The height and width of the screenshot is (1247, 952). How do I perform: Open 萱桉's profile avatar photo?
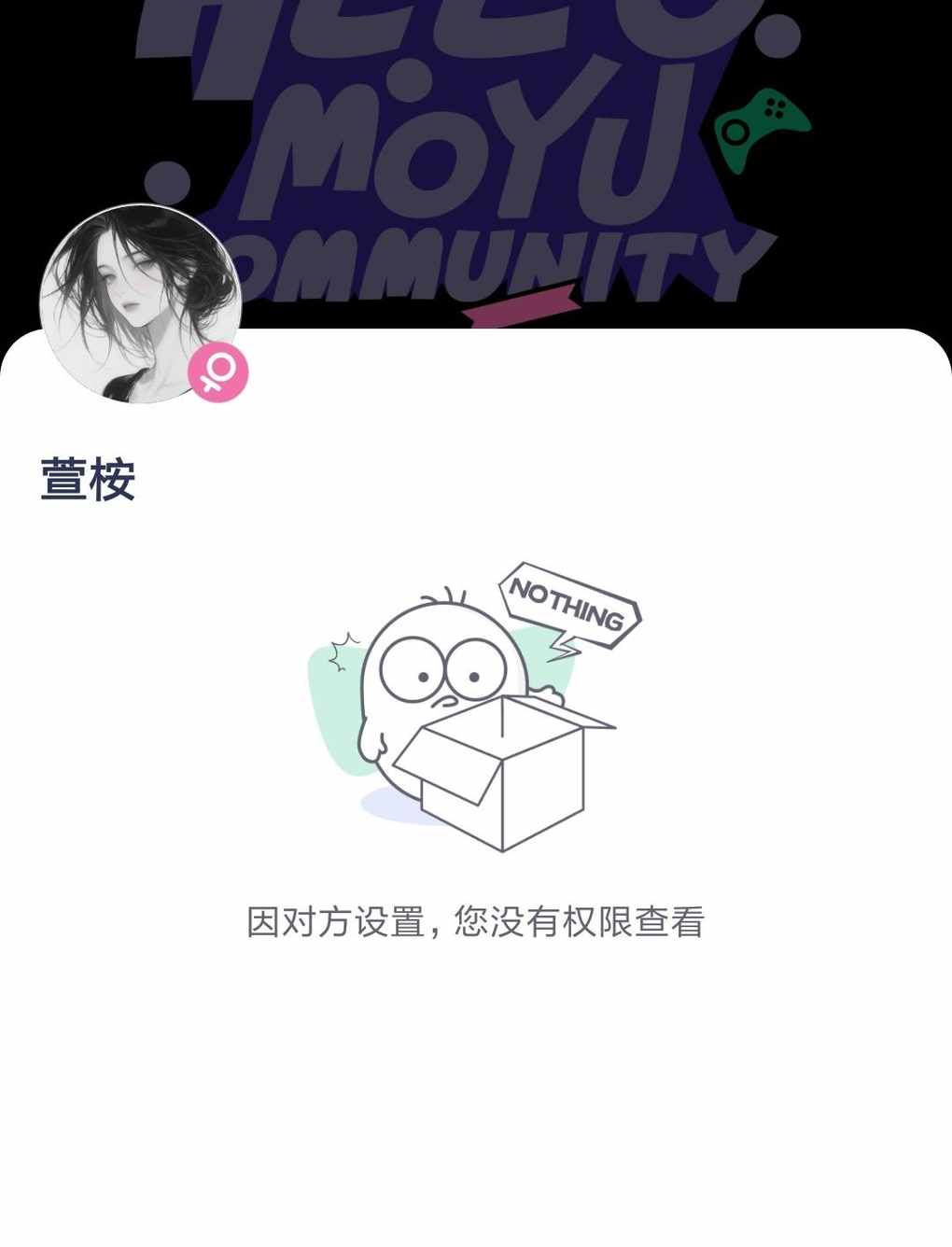[140, 304]
